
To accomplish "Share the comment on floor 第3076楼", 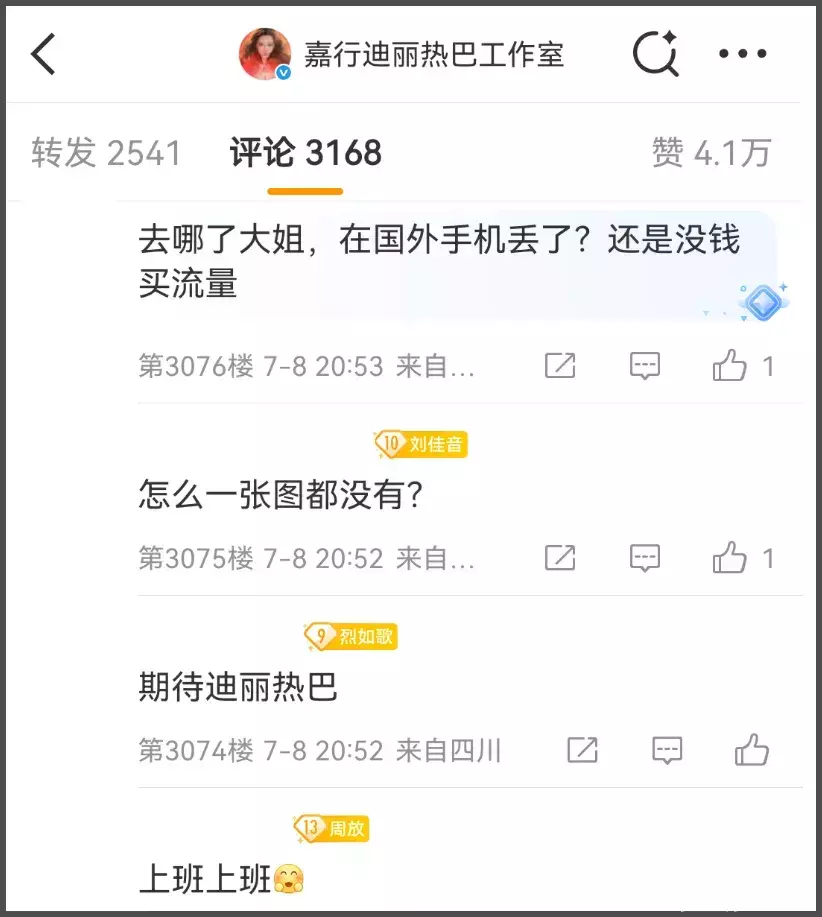I will pyautogui.click(x=560, y=366).
